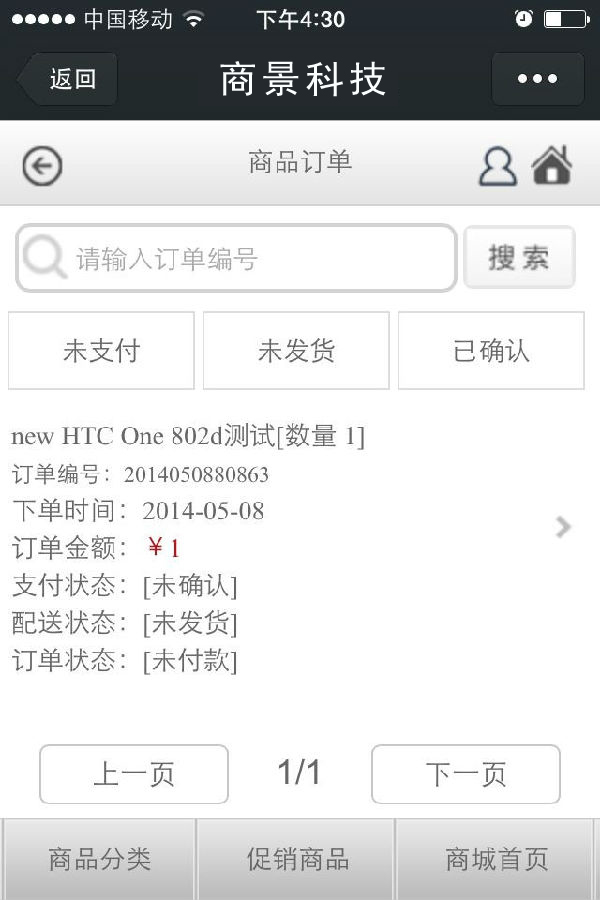600x900 pixels.
Task: Go to next page 下一页
Action: tap(466, 774)
